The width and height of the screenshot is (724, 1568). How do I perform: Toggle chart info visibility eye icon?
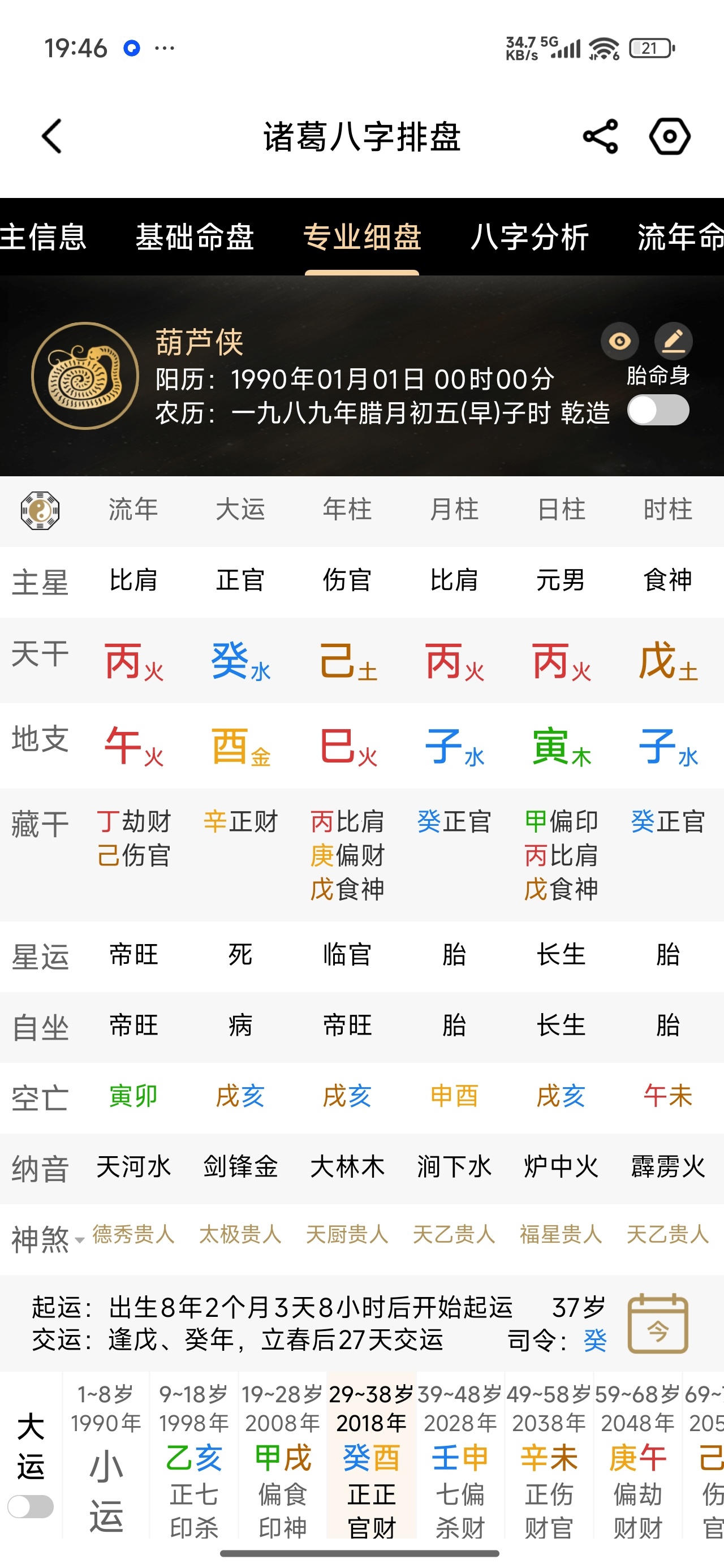click(620, 341)
